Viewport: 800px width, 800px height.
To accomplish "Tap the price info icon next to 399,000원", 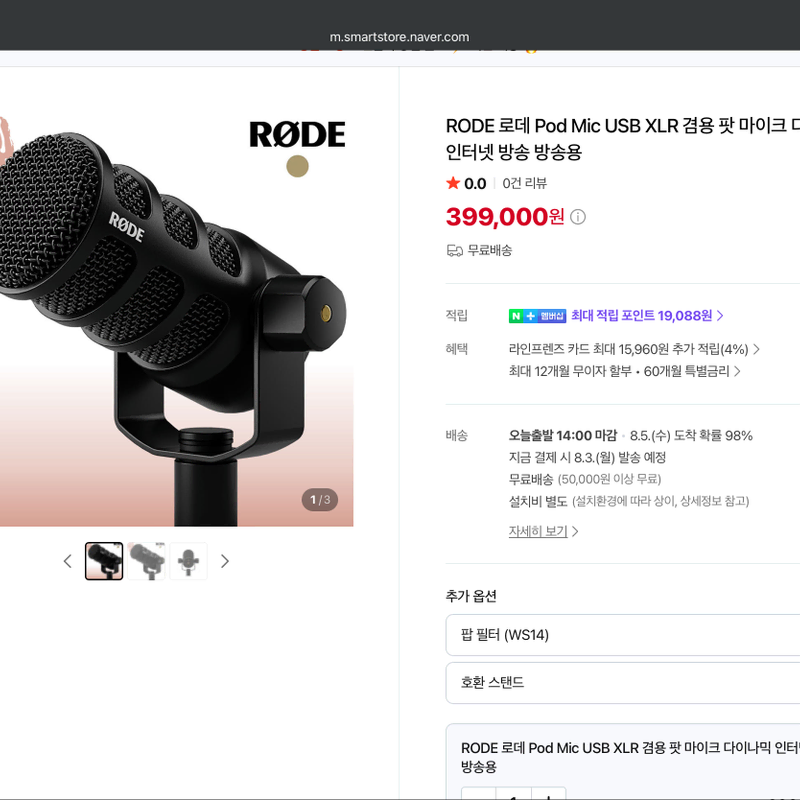I will click(x=578, y=217).
